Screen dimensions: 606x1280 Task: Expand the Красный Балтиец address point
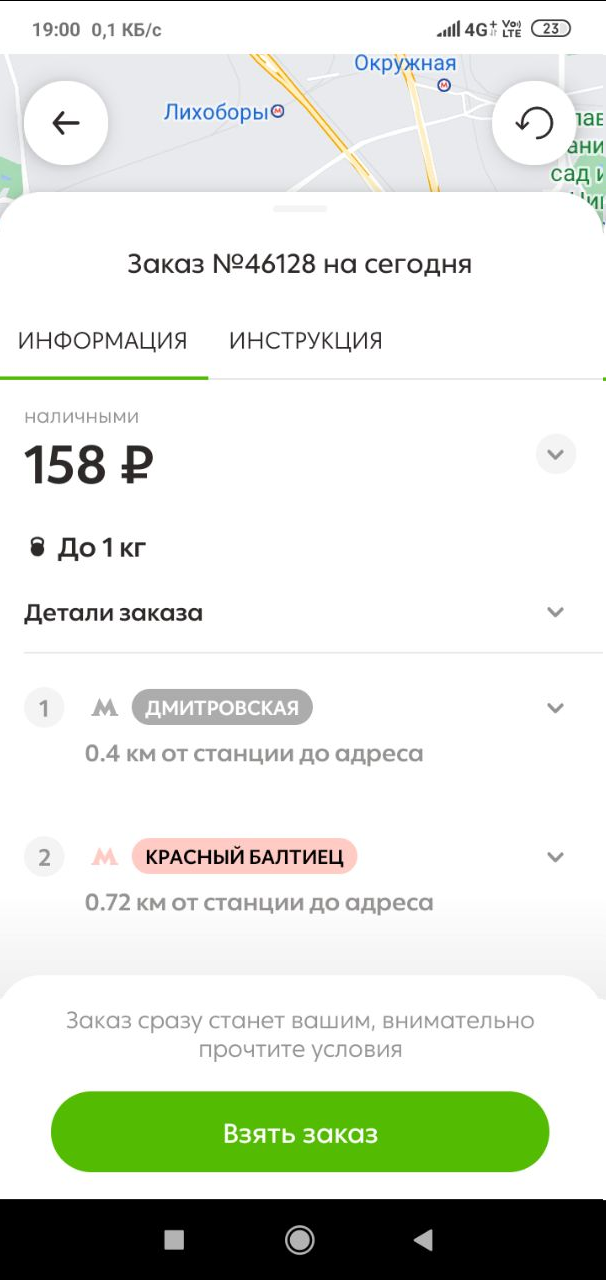[556, 857]
